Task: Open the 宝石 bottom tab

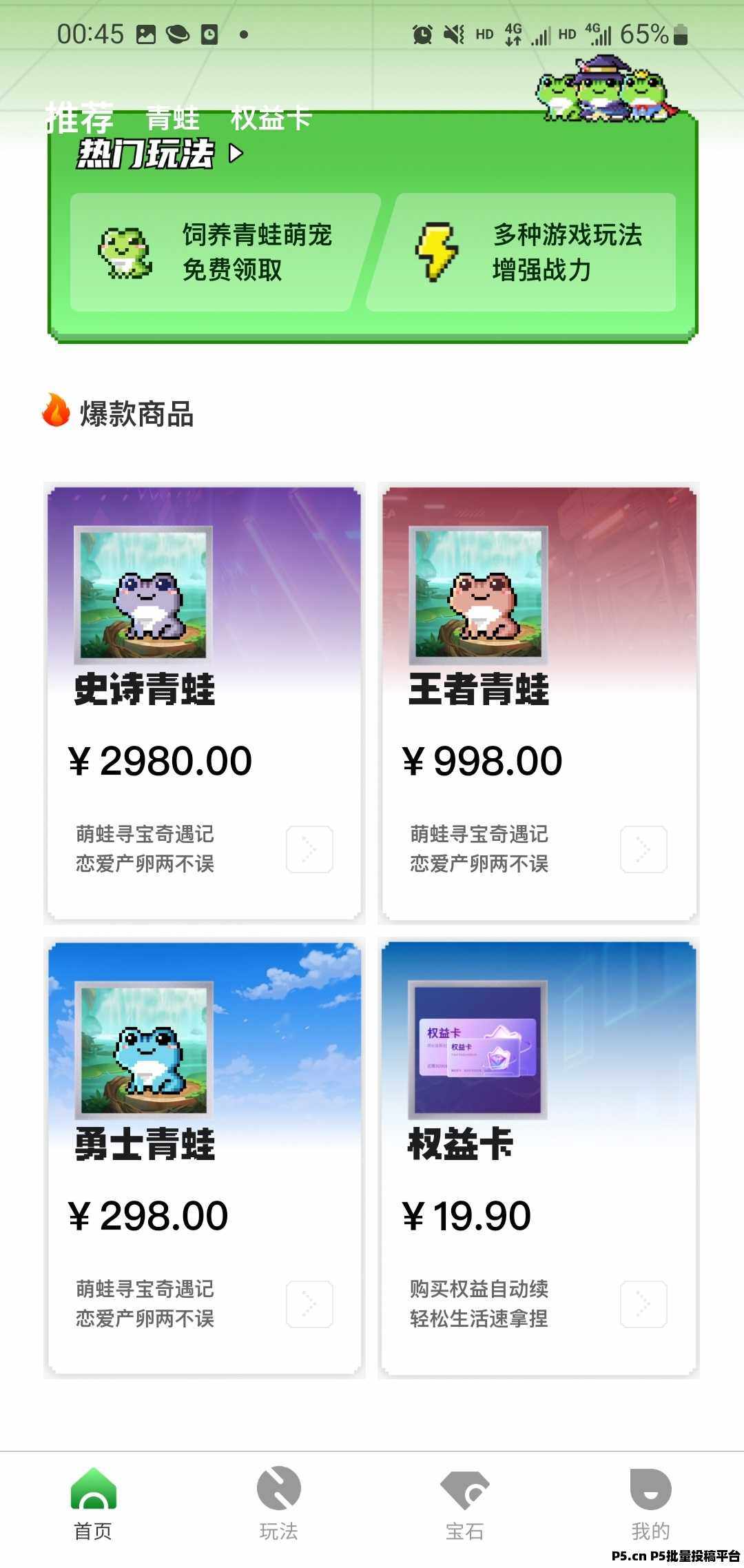Action: tap(465, 1504)
